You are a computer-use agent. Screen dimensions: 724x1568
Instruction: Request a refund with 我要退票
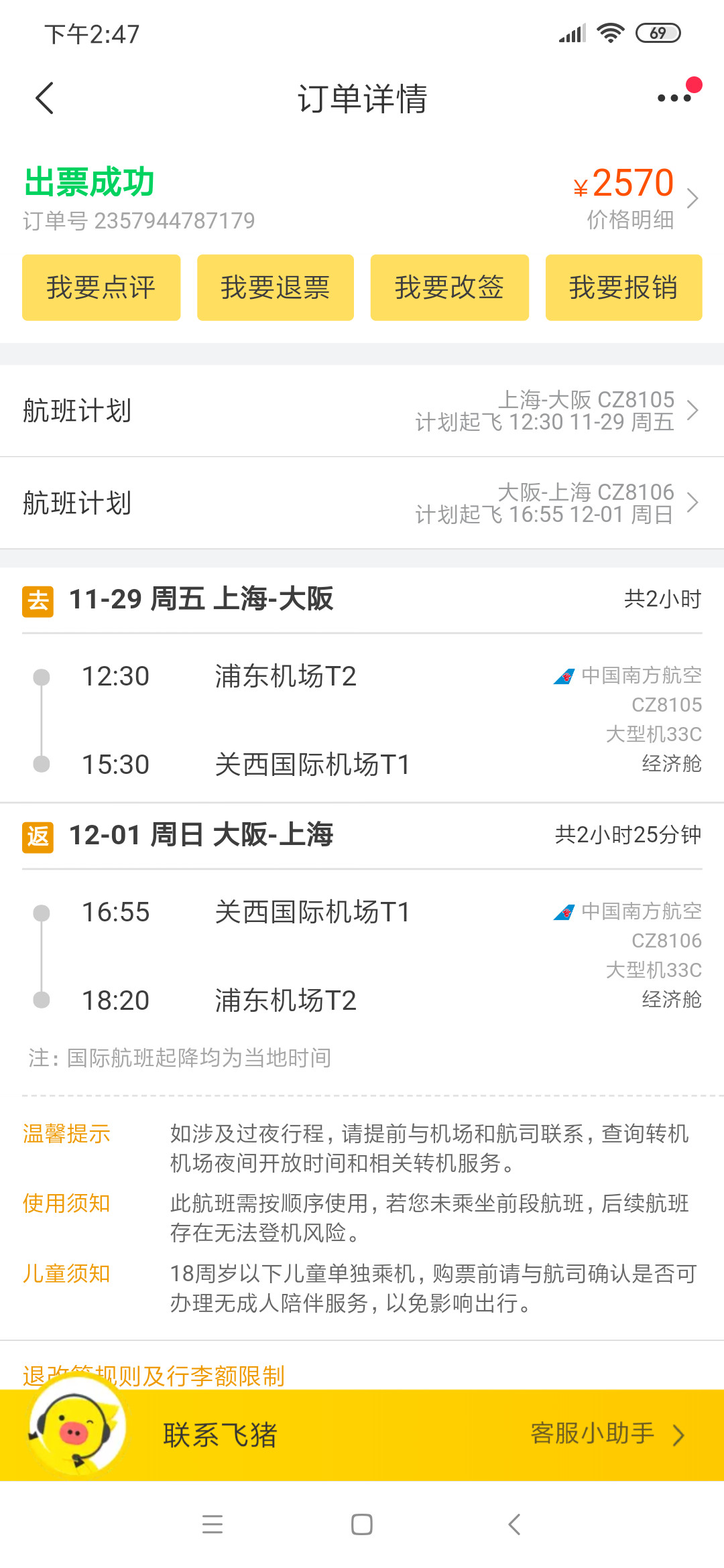pyautogui.click(x=276, y=287)
